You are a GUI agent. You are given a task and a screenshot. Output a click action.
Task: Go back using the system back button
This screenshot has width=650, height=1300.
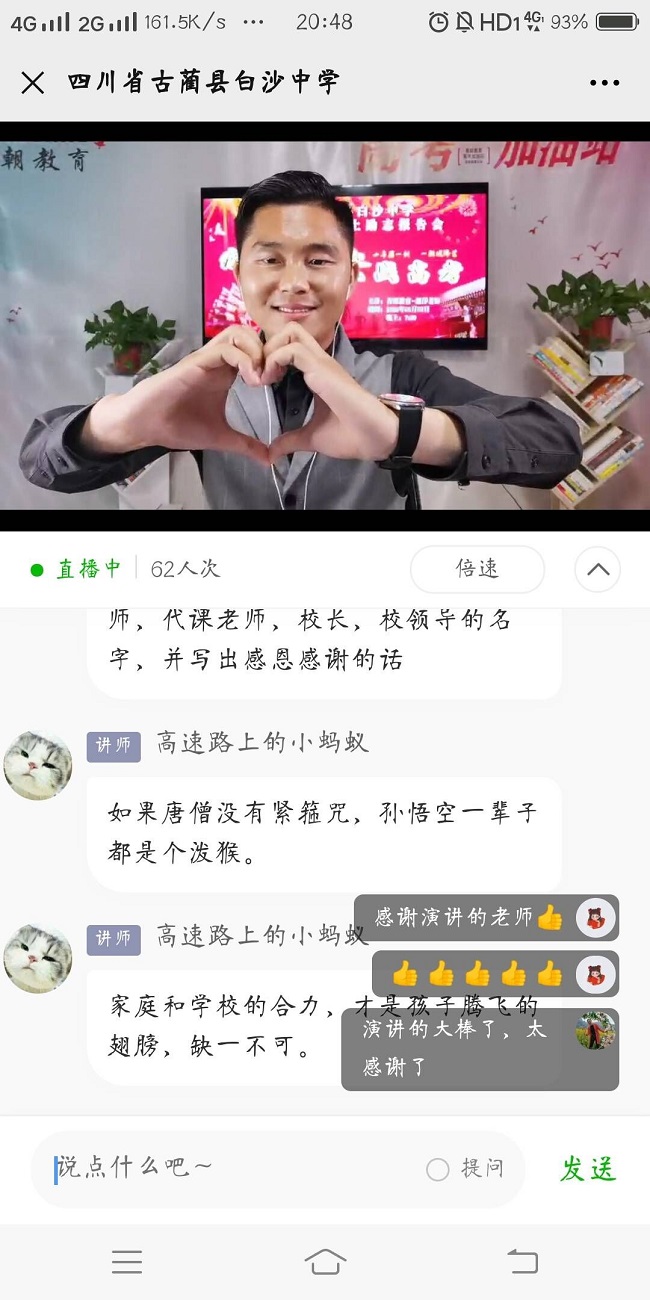click(x=522, y=1262)
